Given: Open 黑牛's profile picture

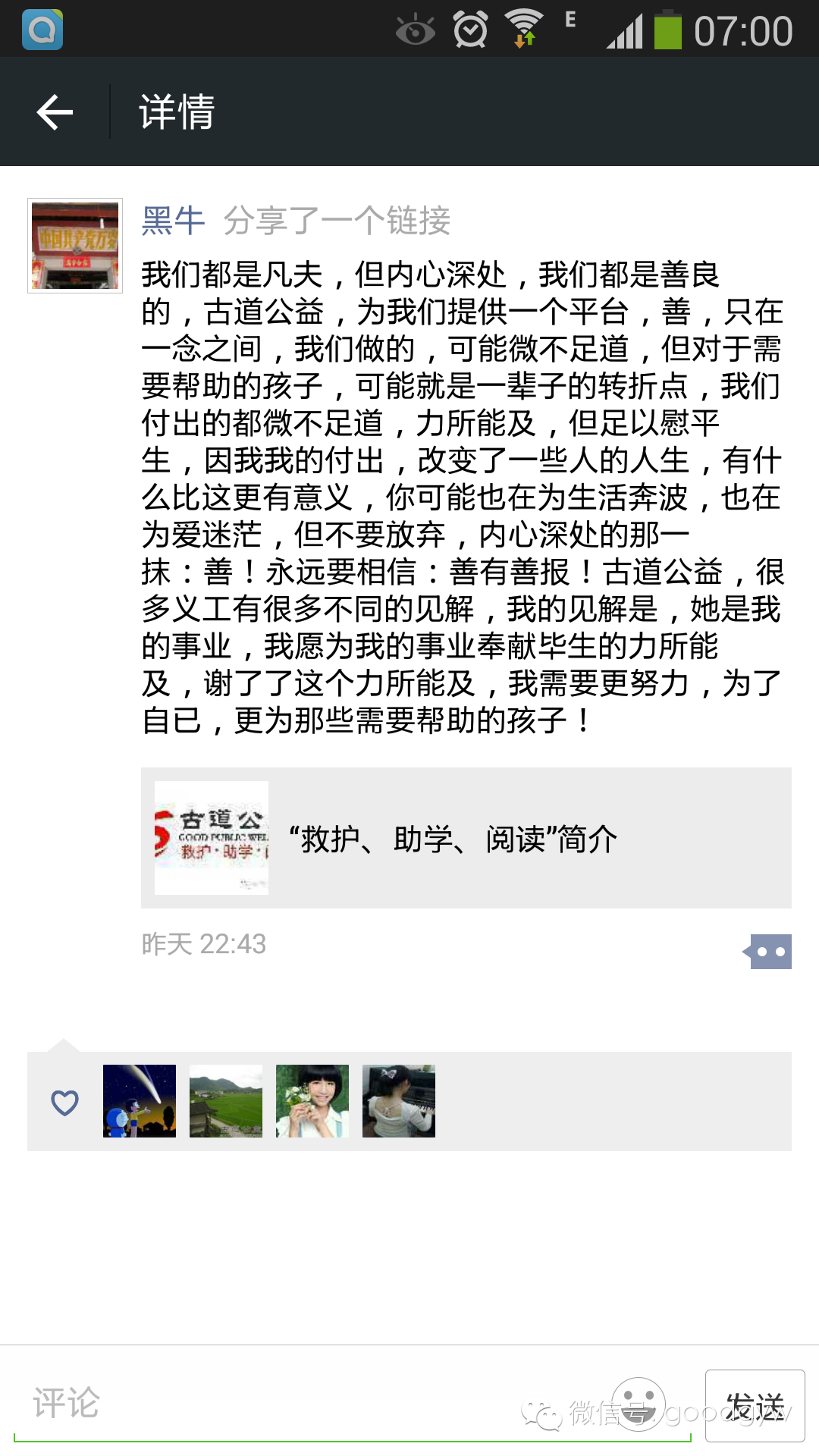Looking at the screenshot, I should click(75, 246).
